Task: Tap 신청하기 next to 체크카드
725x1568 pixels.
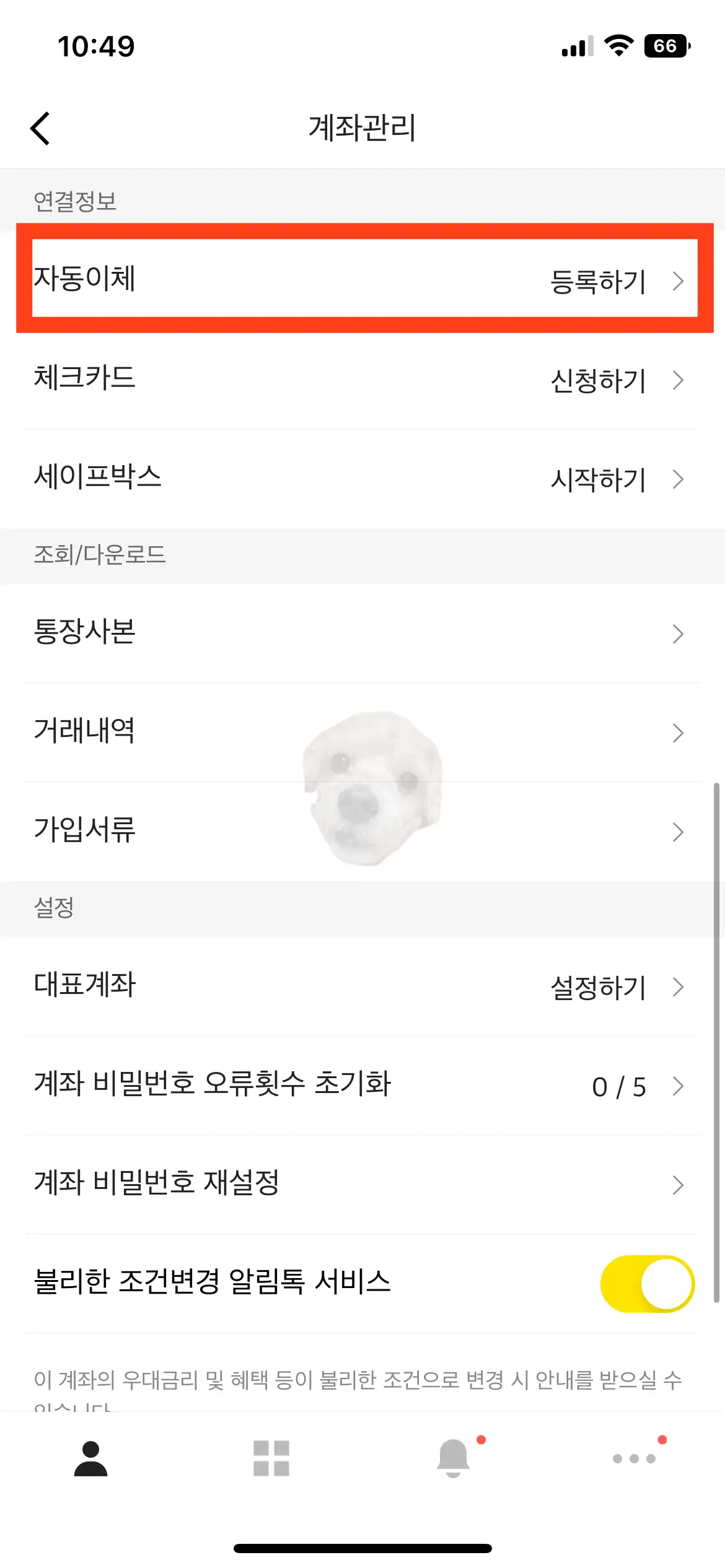Action: click(599, 380)
